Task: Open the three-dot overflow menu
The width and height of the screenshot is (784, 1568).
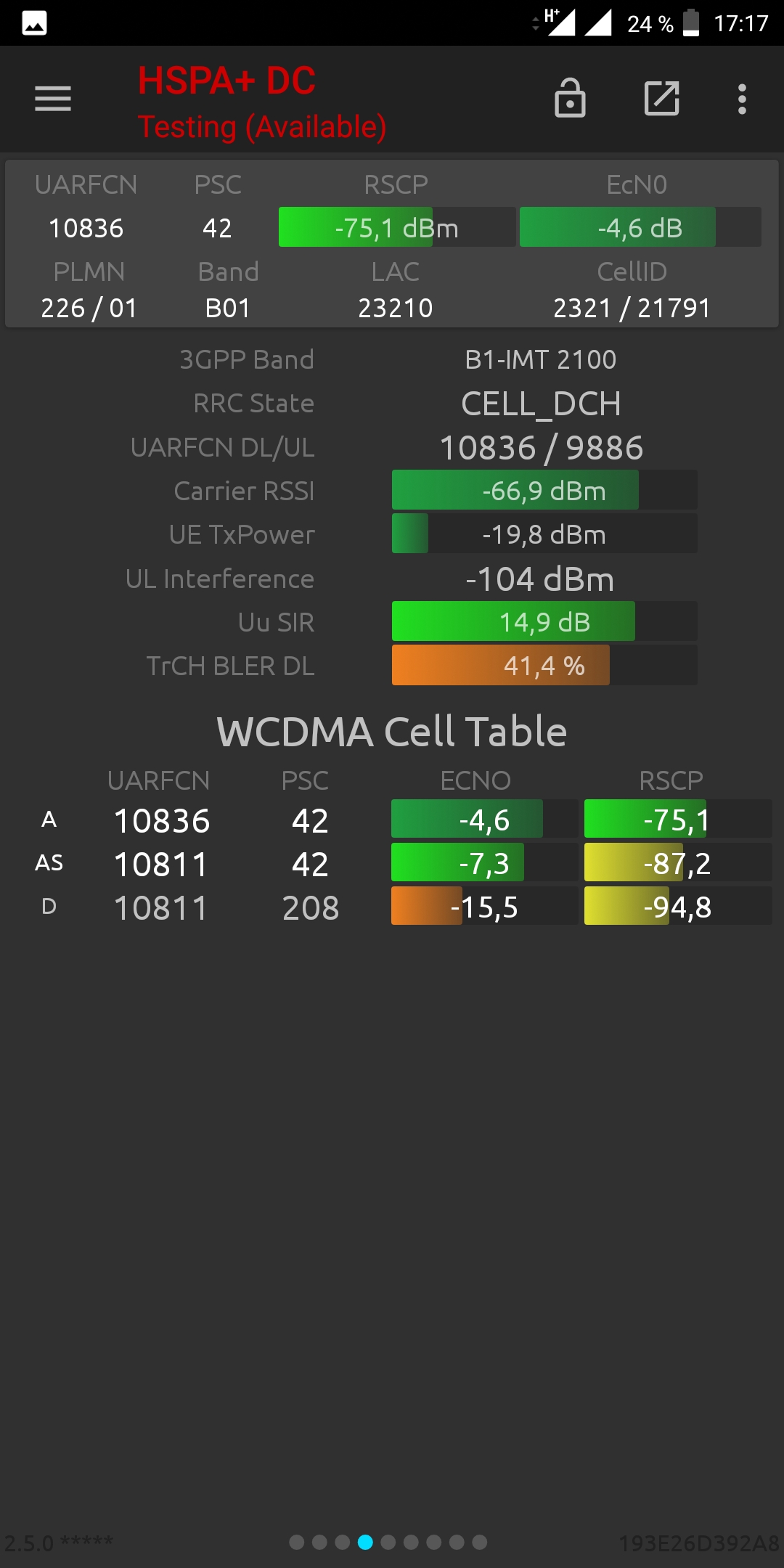Action: [x=742, y=99]
